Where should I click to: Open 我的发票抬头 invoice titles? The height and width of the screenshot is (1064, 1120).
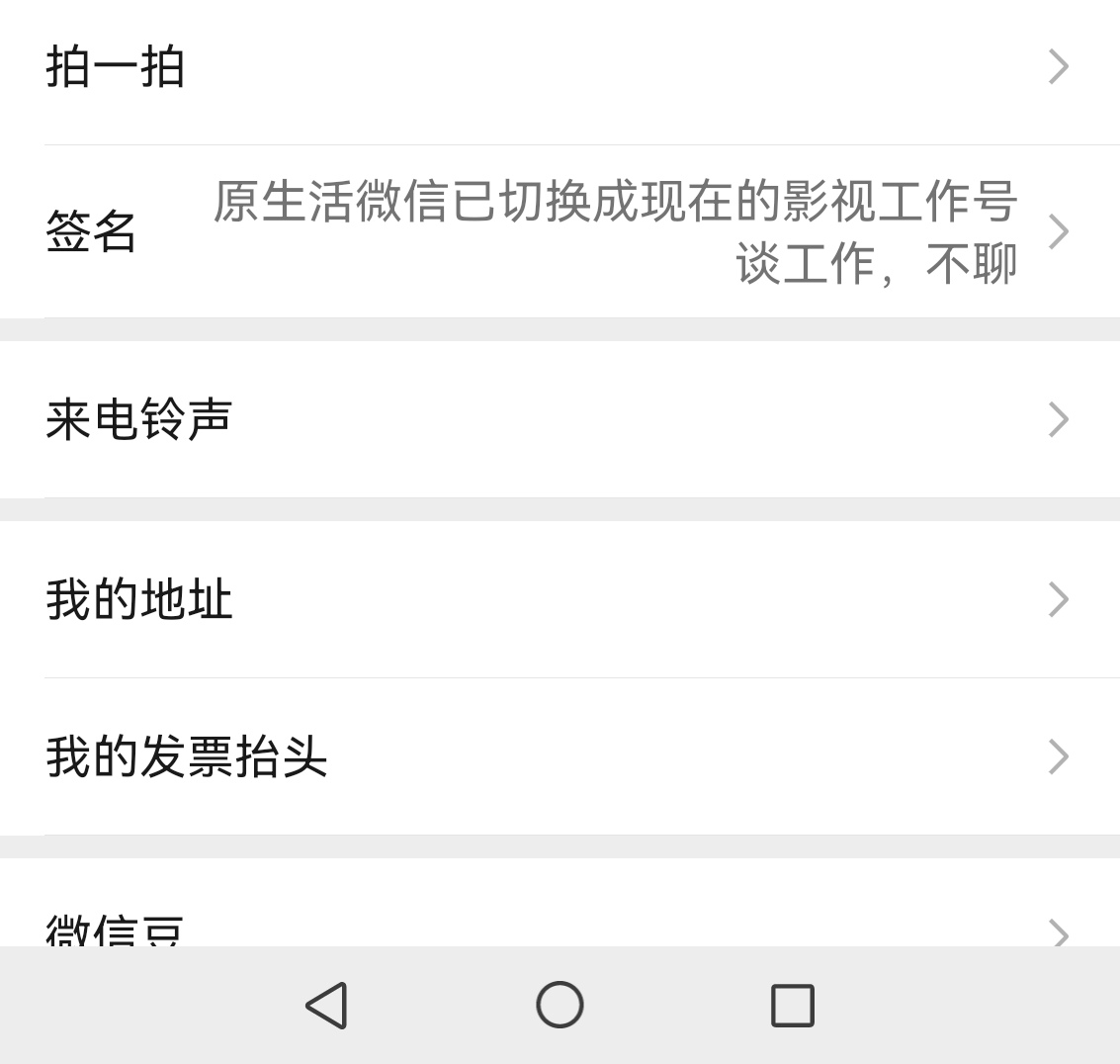click(560, 756)
